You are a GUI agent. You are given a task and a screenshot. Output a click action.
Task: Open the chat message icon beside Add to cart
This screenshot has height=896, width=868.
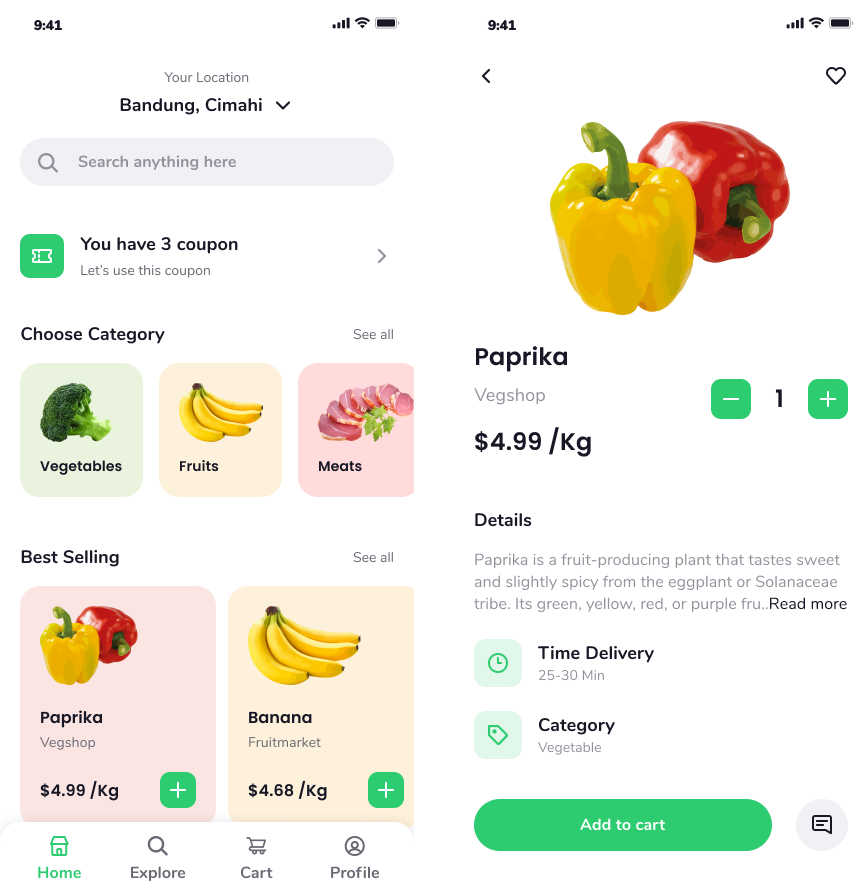click(x=822, y=825)
